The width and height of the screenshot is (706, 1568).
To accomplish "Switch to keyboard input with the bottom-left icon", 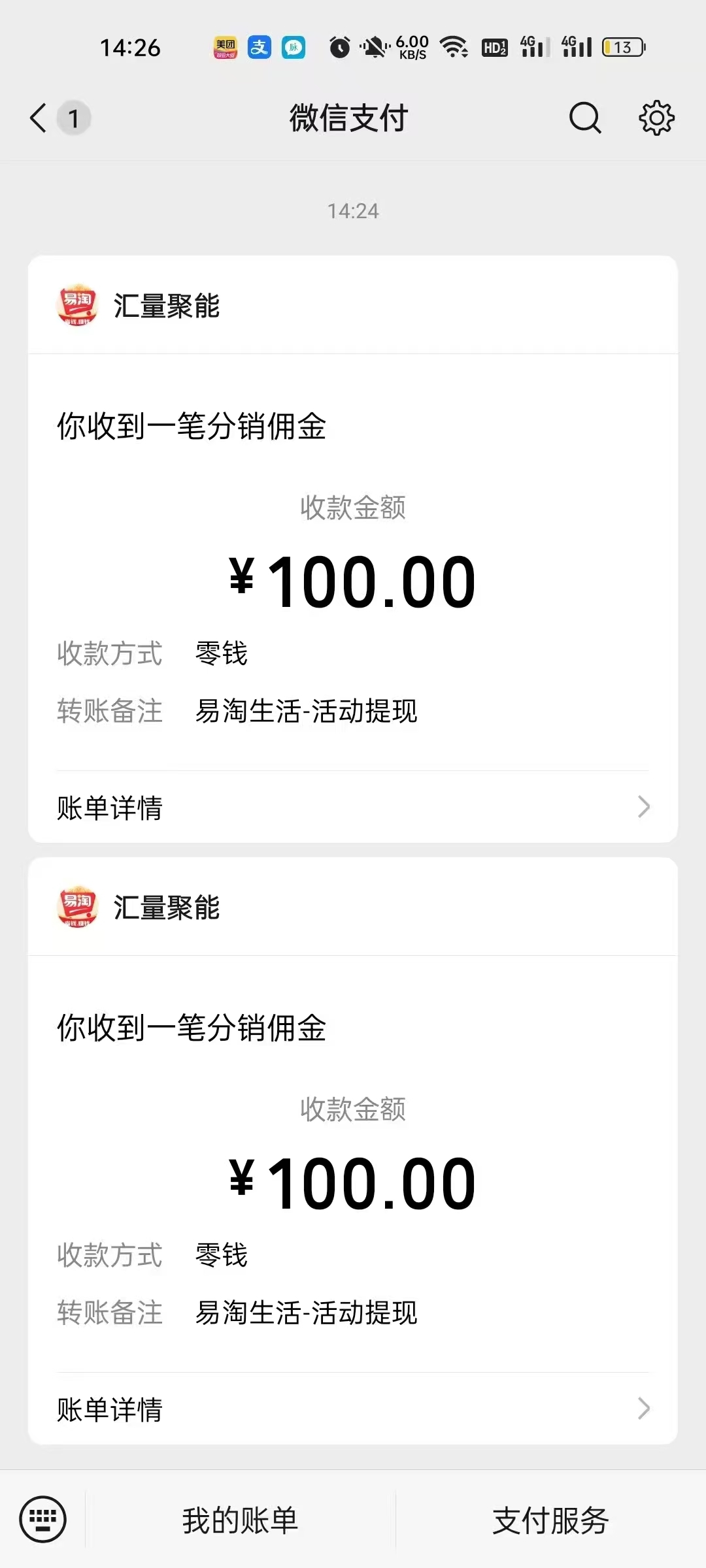I will 43,1519.
